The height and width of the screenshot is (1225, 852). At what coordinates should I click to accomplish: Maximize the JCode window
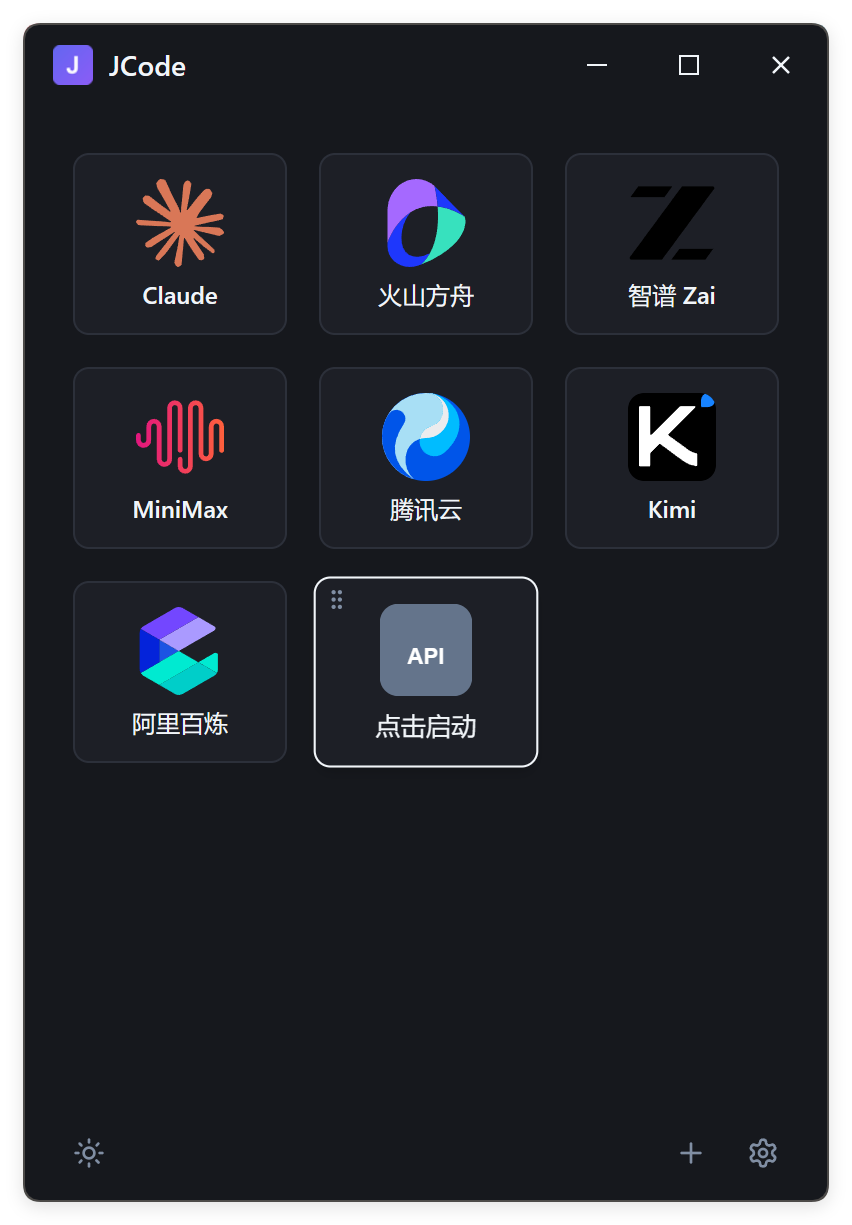pyautogui.click(x=689, y=65)
